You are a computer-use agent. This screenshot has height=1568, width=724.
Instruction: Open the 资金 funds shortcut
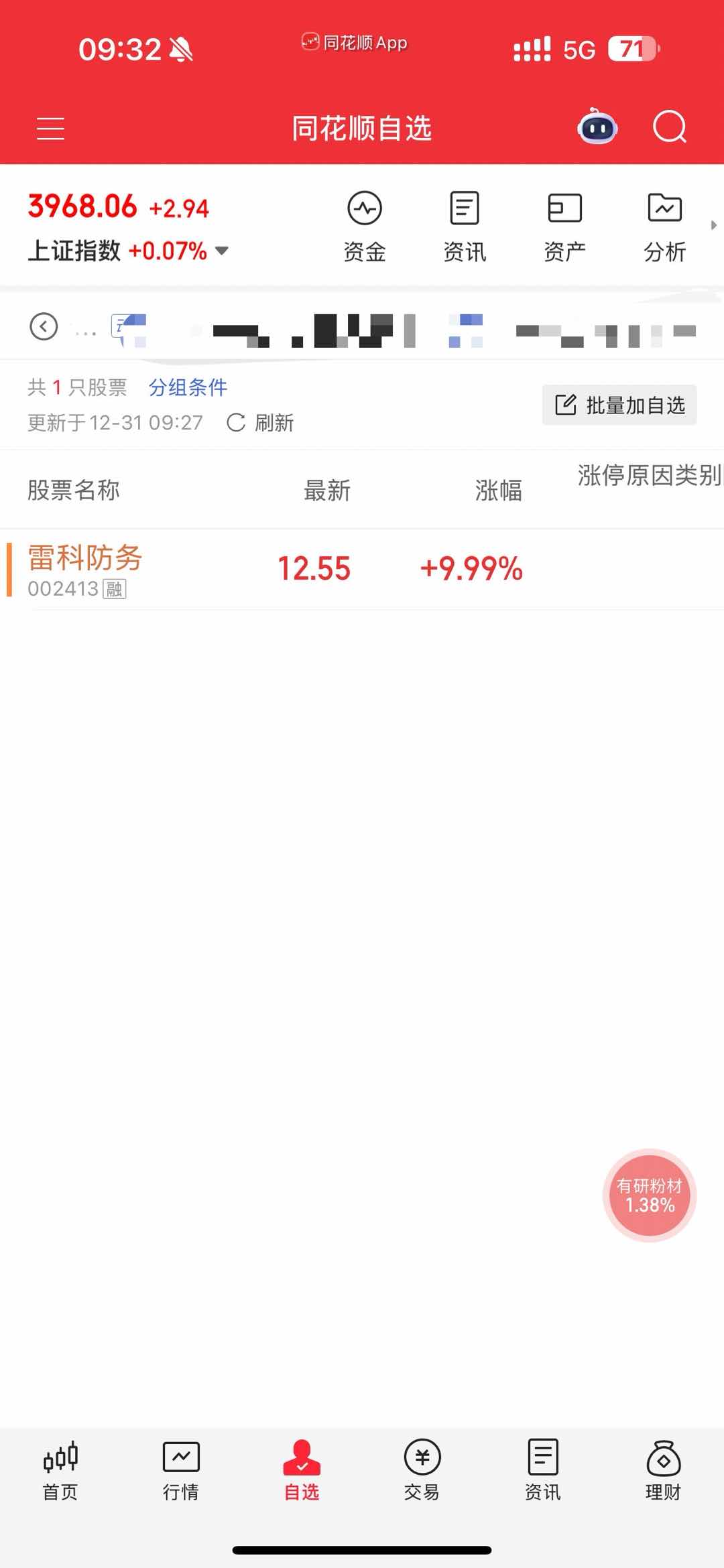pos(364,226)
